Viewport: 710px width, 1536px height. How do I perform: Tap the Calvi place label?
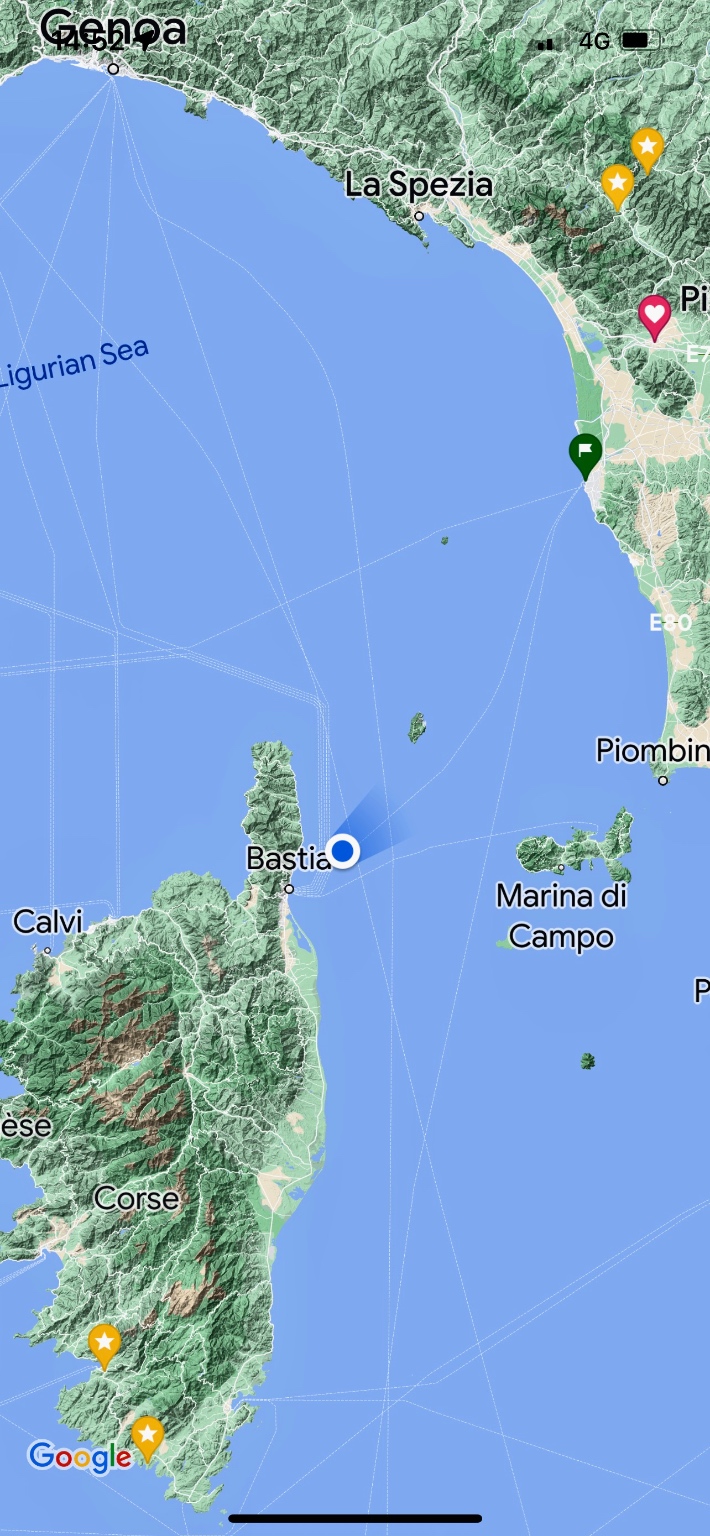click(48, 922)
